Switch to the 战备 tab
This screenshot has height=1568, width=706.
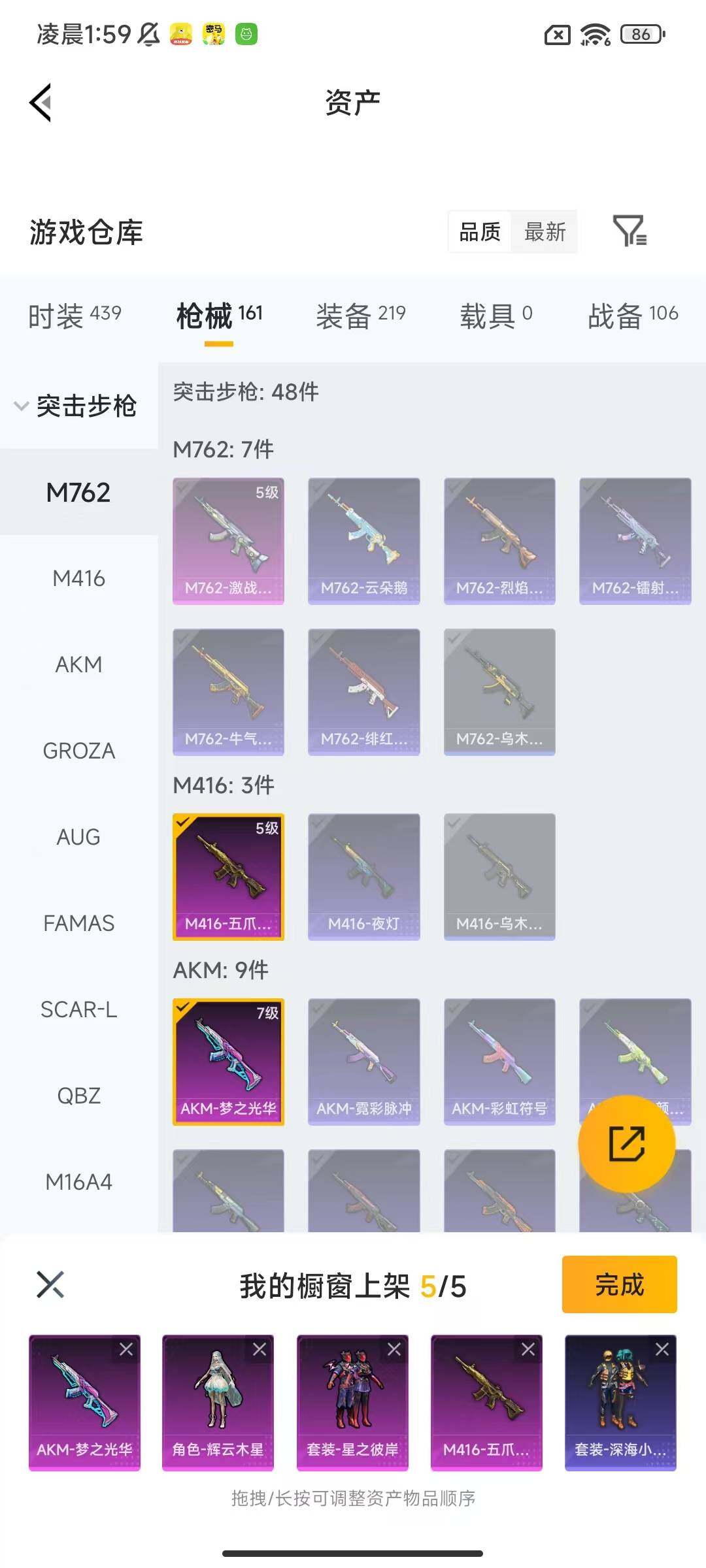click(x=632, y=316)
